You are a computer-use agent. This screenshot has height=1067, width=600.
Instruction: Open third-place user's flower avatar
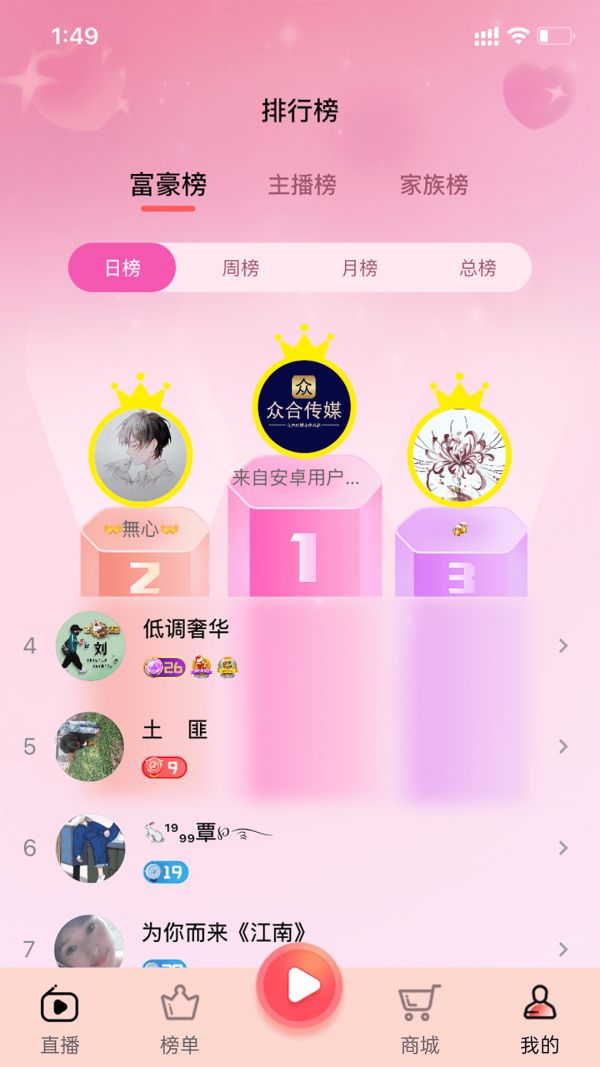(459, 456)
